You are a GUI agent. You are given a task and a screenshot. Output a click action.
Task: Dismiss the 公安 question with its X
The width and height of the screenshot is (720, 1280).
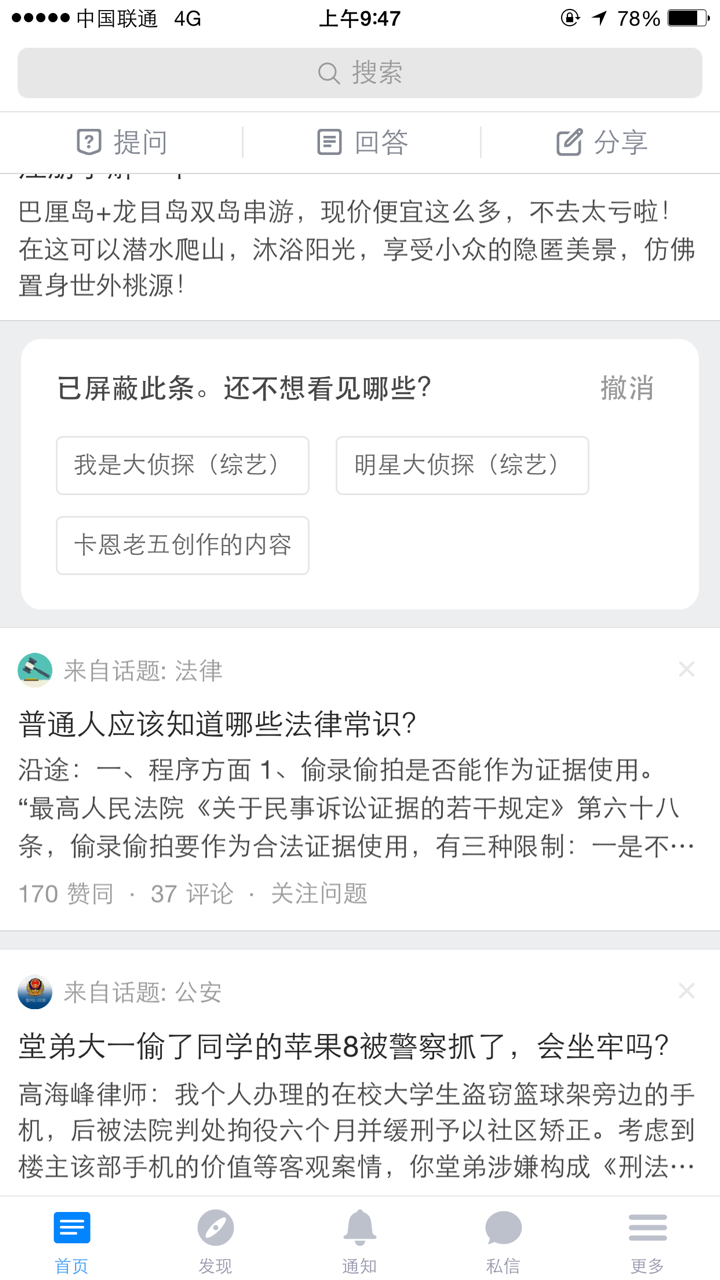point(686,991)
